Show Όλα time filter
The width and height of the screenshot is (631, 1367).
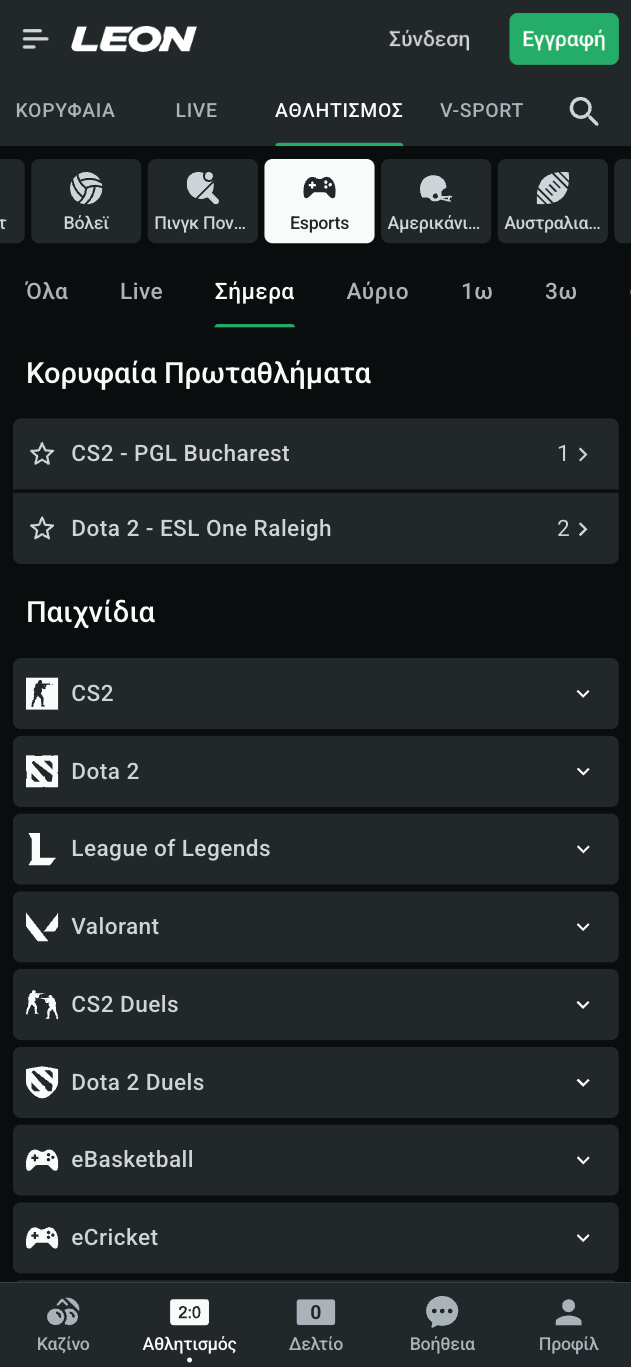(46, 292)
